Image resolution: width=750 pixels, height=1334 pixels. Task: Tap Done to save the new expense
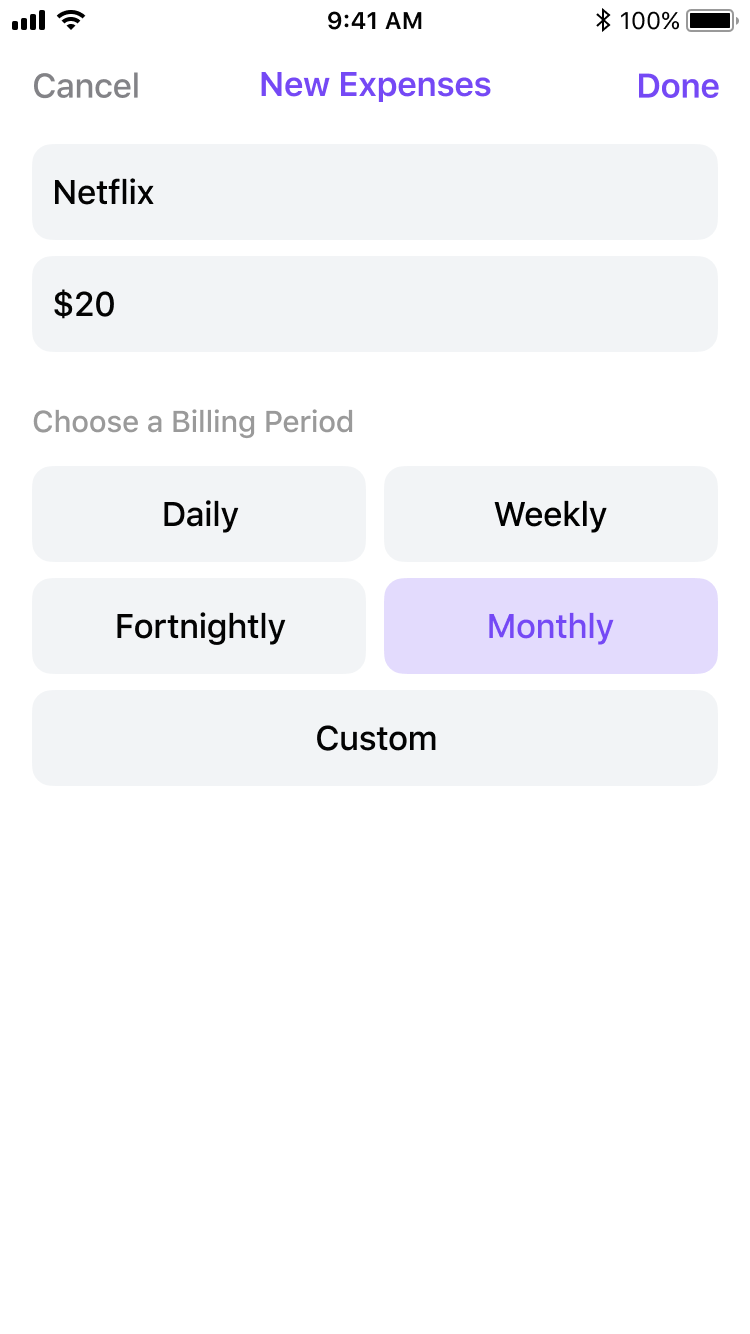pyautogui.click(x=678, y=86)
